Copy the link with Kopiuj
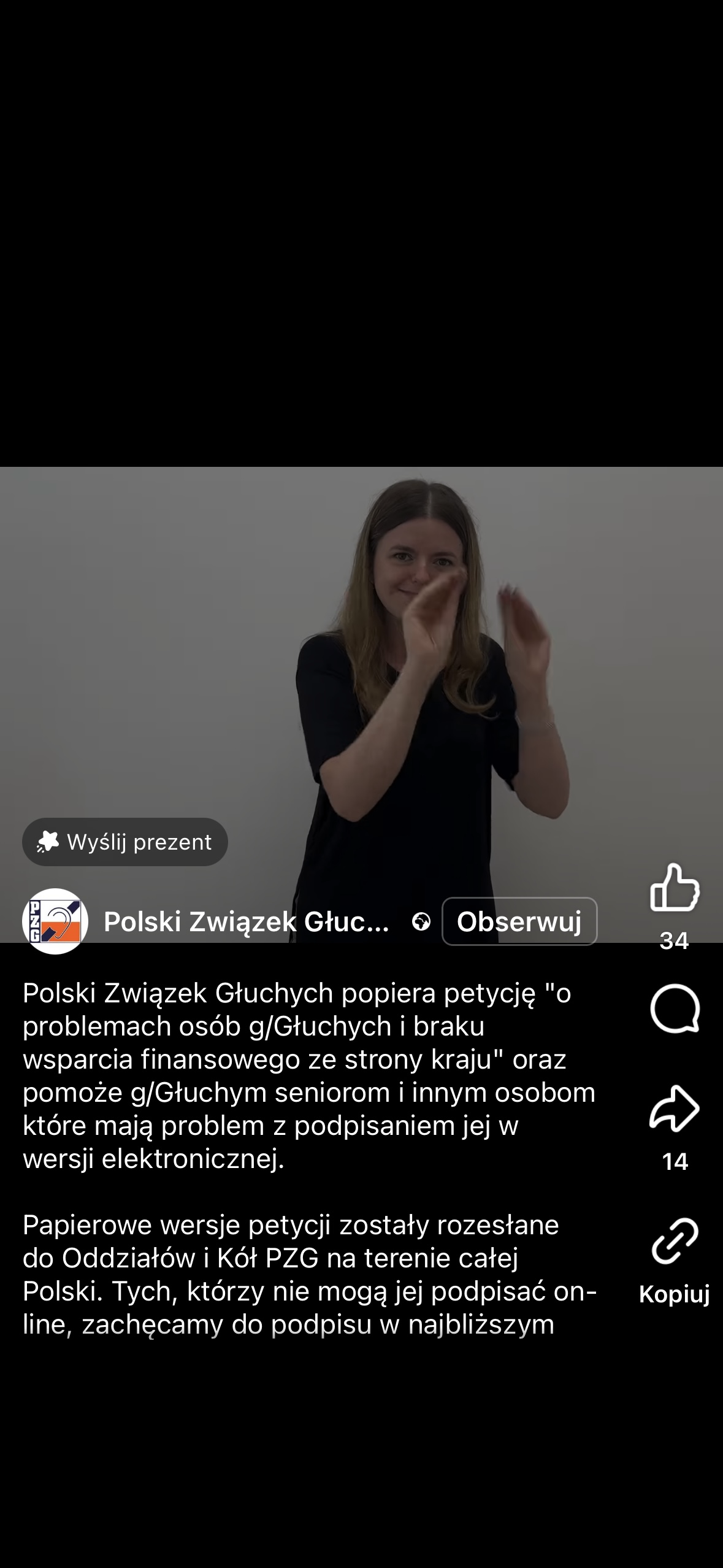 pyautogui.click(x=674, y=1259)
